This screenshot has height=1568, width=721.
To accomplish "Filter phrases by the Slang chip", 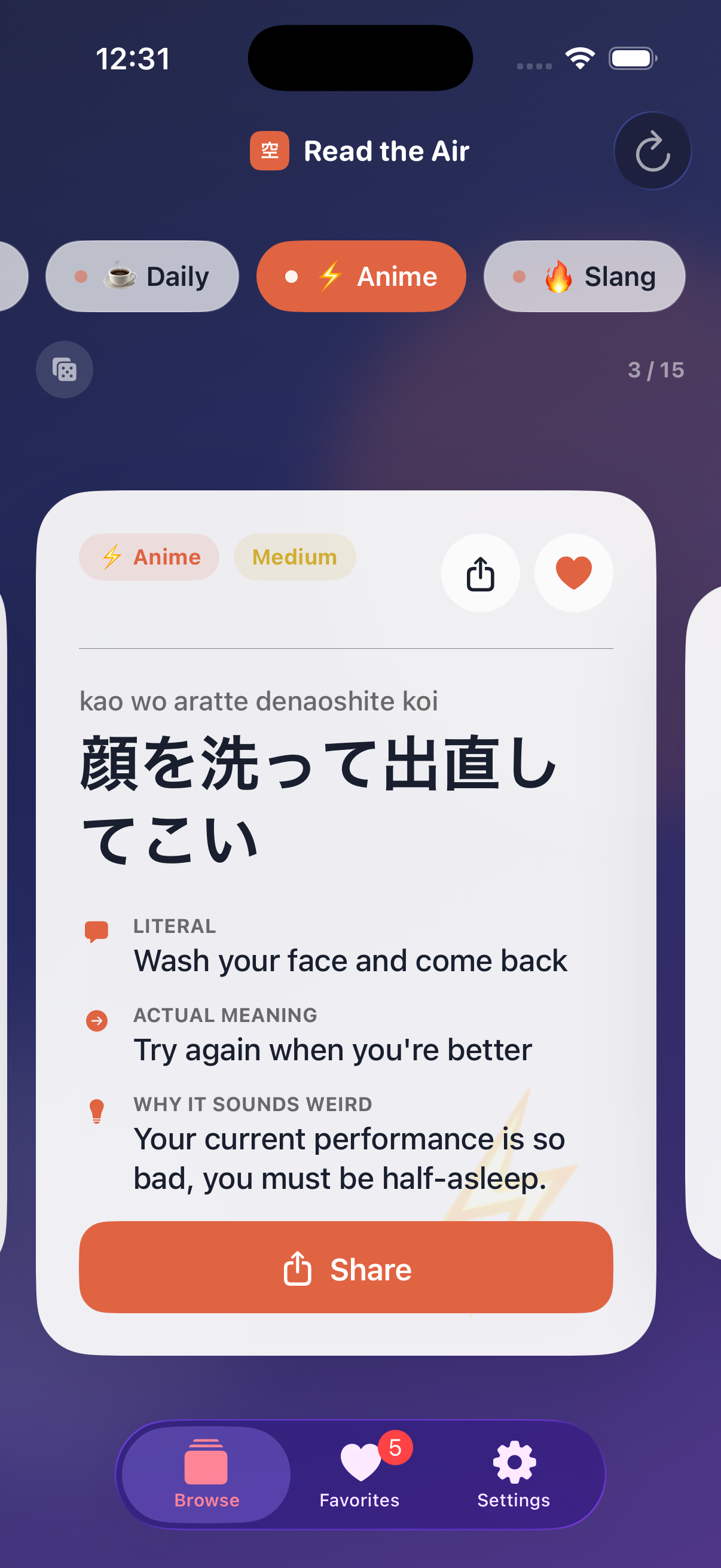I will [x=584, y=276].
